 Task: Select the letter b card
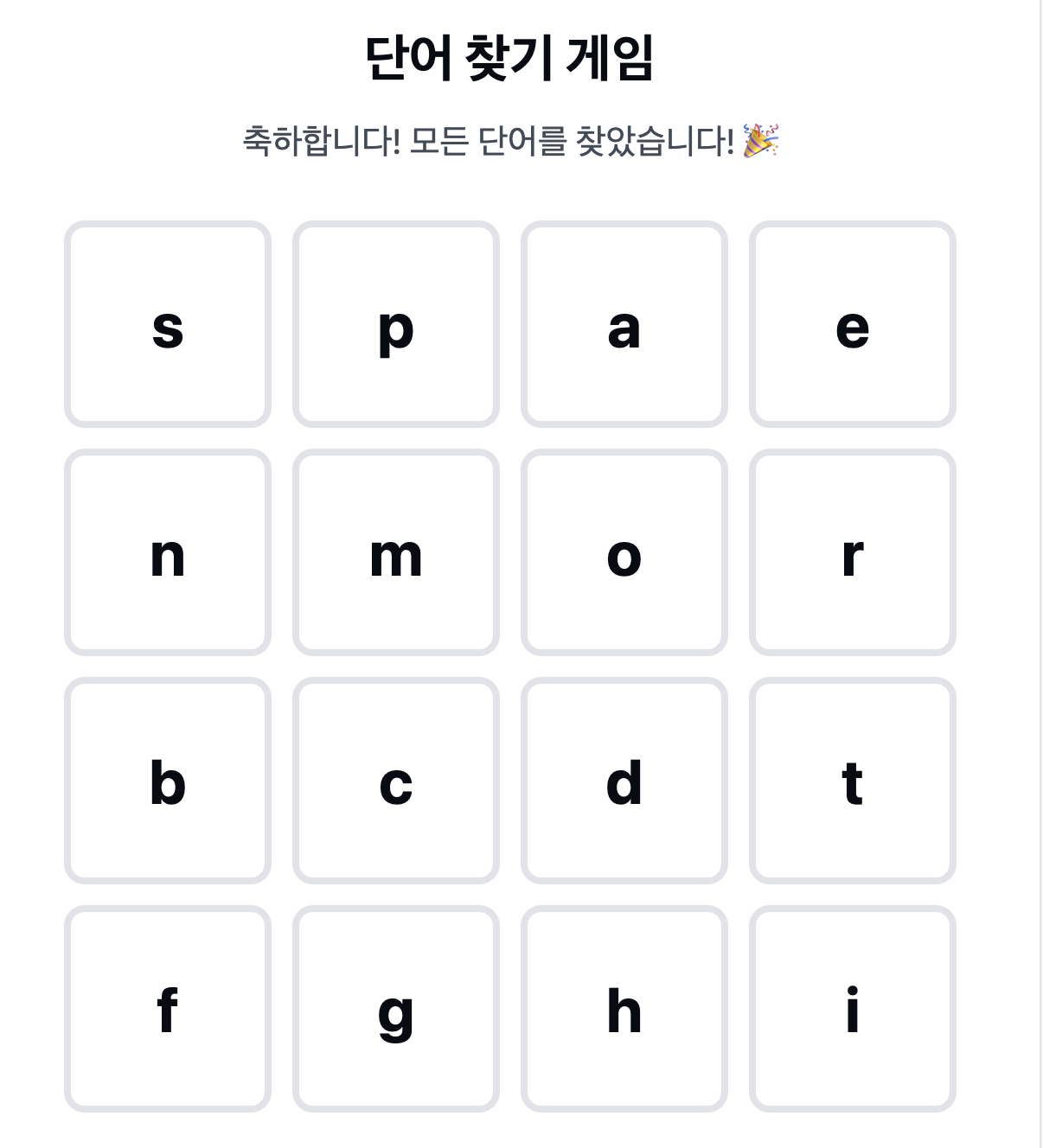(x=168, y=783)
